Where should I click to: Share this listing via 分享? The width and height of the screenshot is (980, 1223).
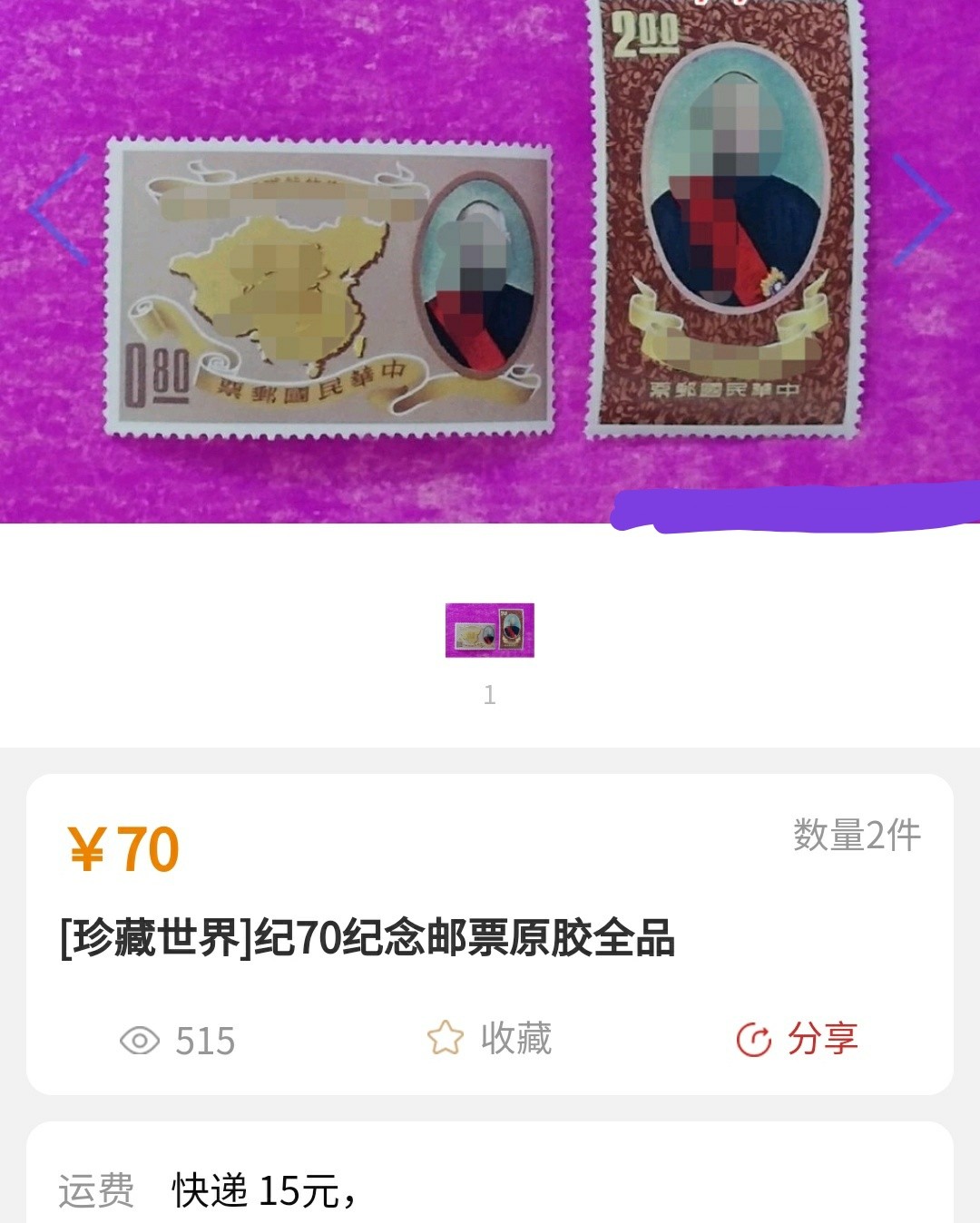(x=797, y=1039)
